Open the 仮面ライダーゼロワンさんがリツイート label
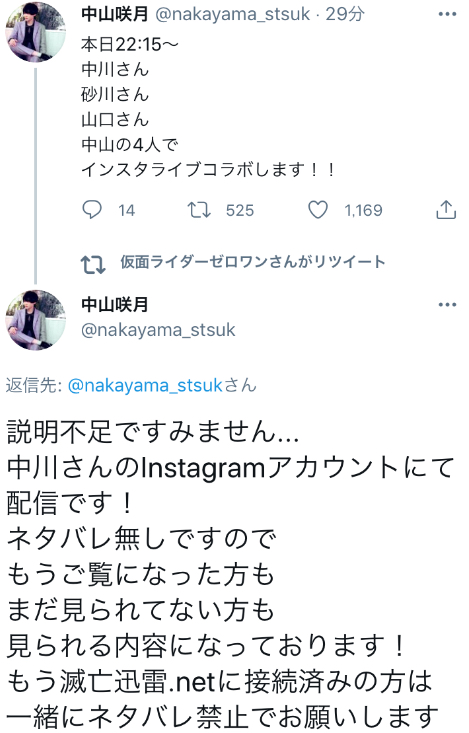This screenshot has width=469, height=733. (x=253, y=262)
